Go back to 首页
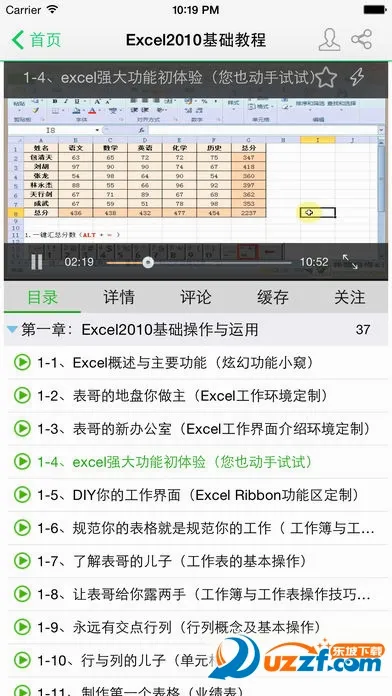The image size is (392, 696). click(36, 40)
